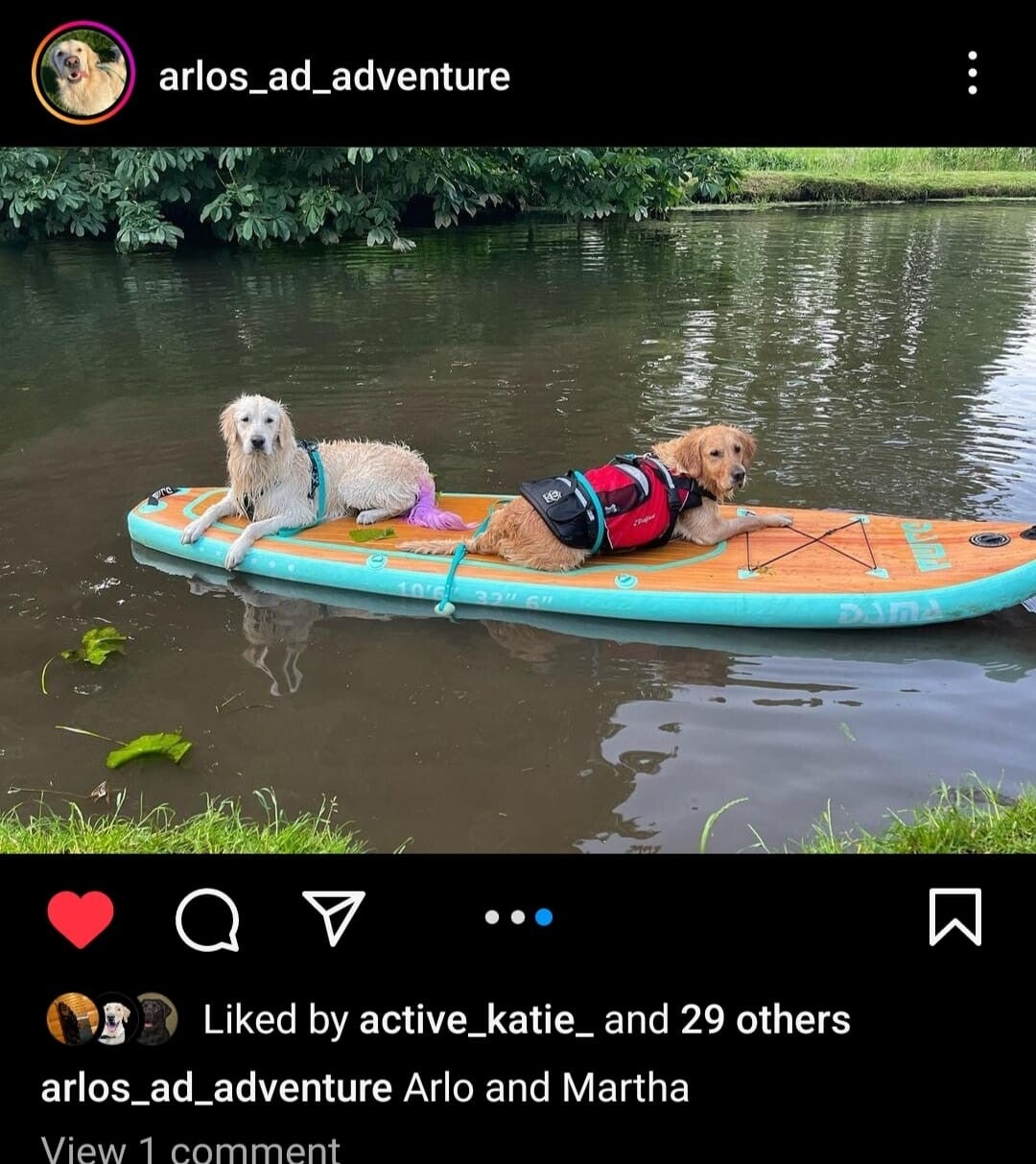
Task: Tap the dog paddleboard photo
Action: pyautogui.click(x=518, y=499)
